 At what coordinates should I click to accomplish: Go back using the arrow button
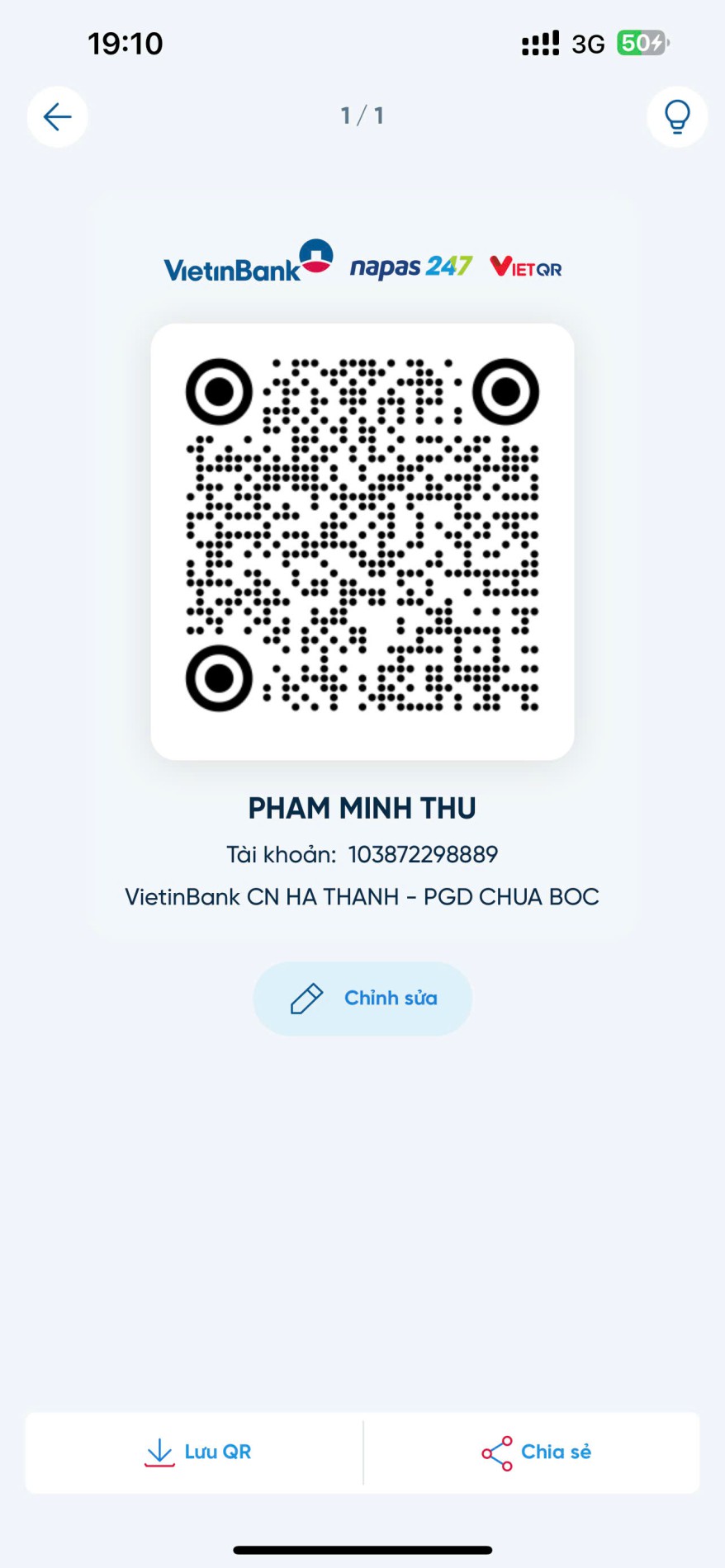click(57, 116)
